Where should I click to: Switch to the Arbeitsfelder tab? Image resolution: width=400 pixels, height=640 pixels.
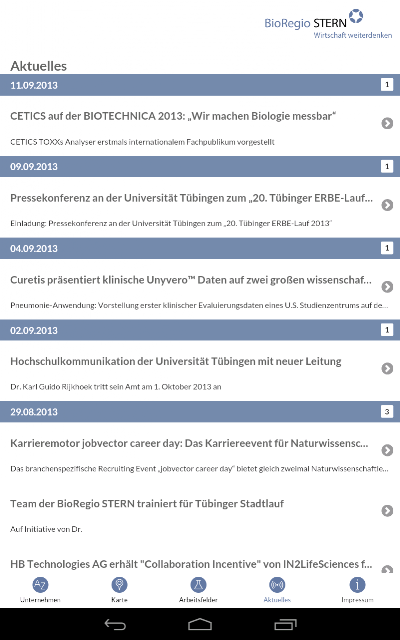tap(198, 590)
